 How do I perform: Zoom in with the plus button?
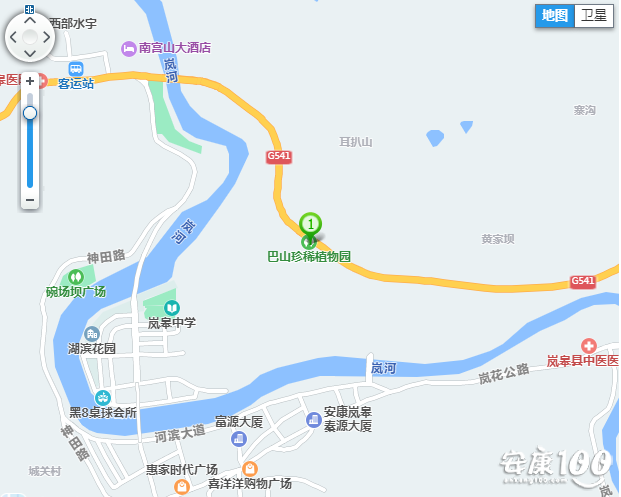30,81
